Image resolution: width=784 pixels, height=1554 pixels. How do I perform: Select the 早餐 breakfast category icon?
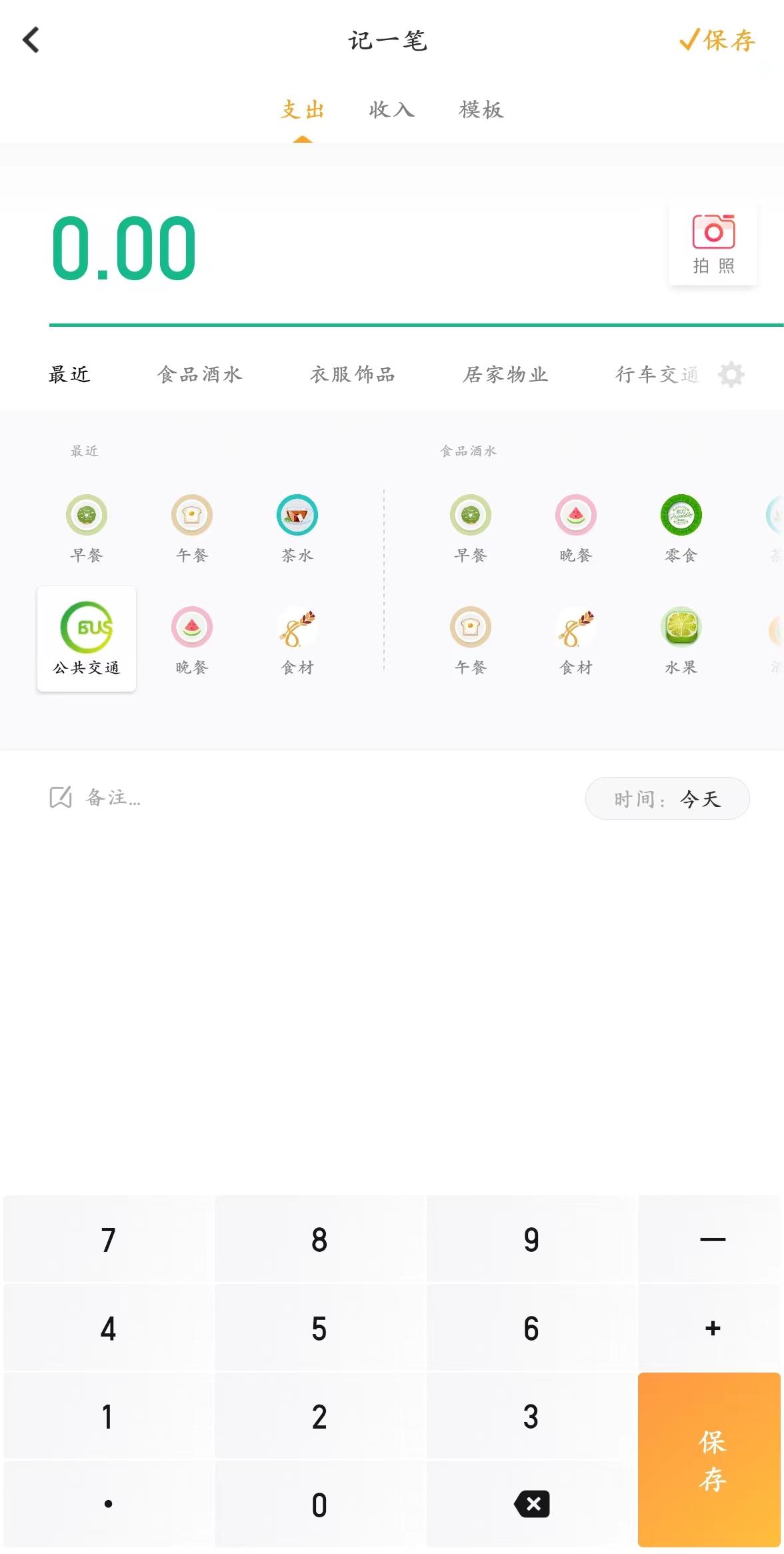87,515
